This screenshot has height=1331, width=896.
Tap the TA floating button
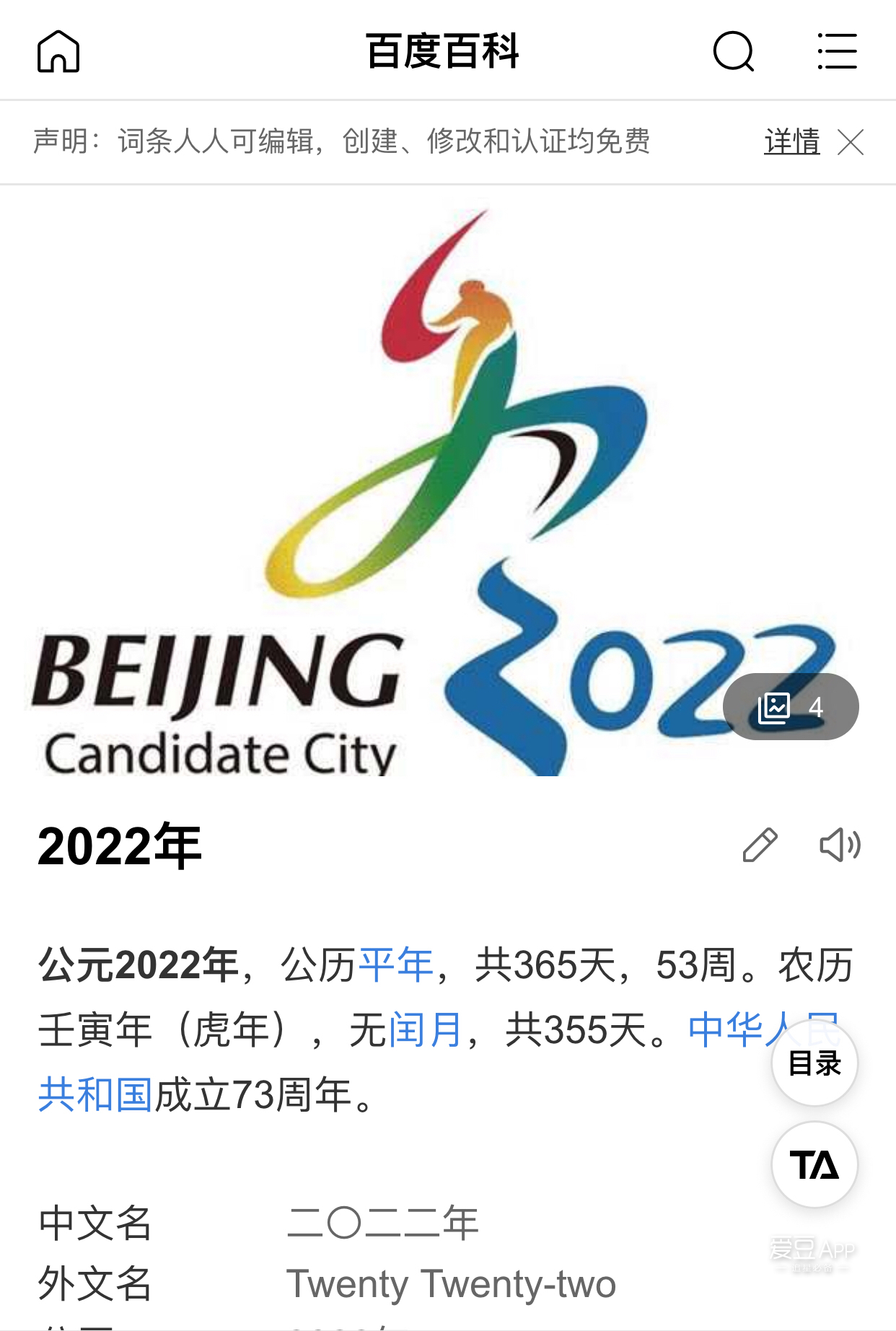tap(814, 1164)
